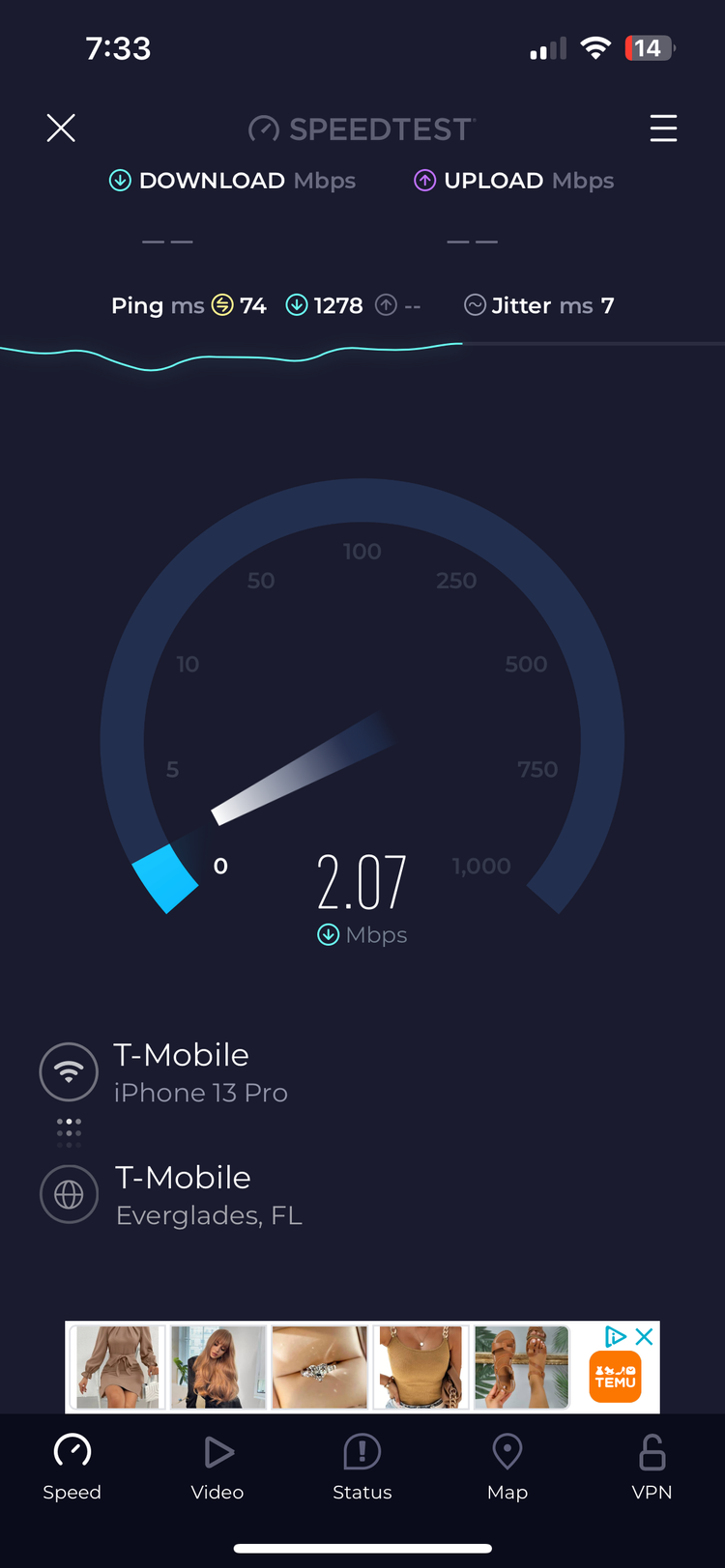Open the VPN tab
725x1568 pixels.
click(x=652, y=1468)
